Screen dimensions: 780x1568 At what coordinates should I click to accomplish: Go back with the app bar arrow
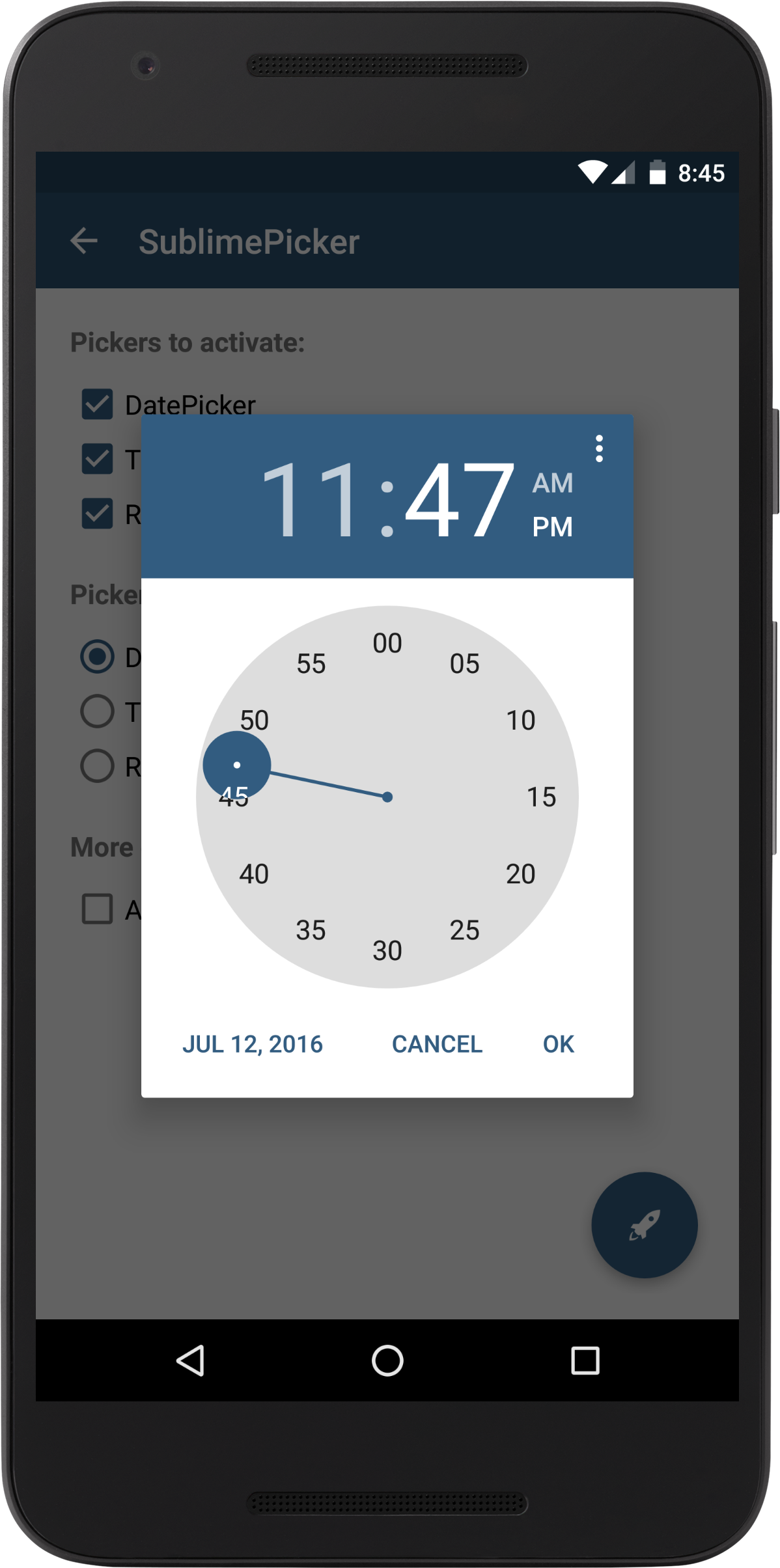[84, 241]
